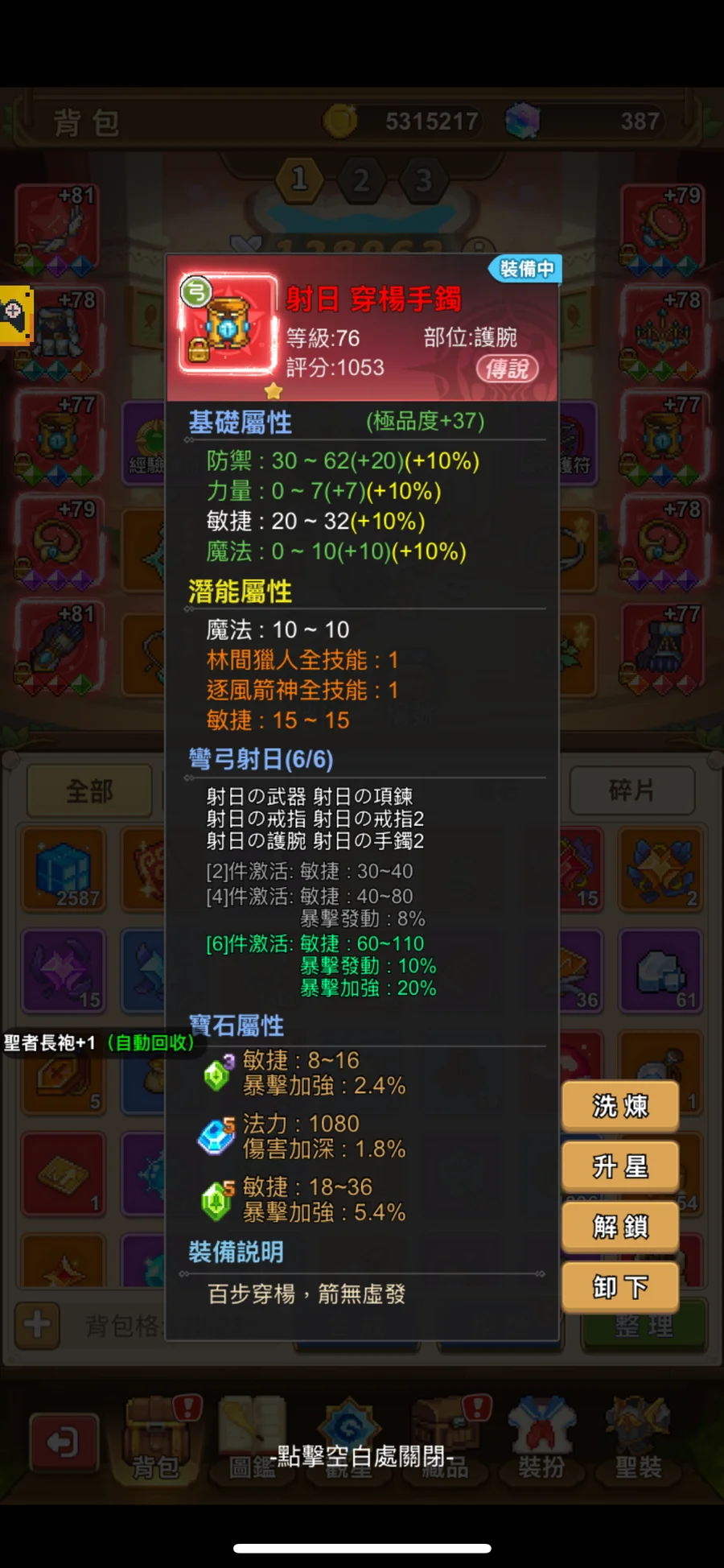724x1568 pixels.
Task: Open the 背包 backpack tab
Action: coord(157,1442)
